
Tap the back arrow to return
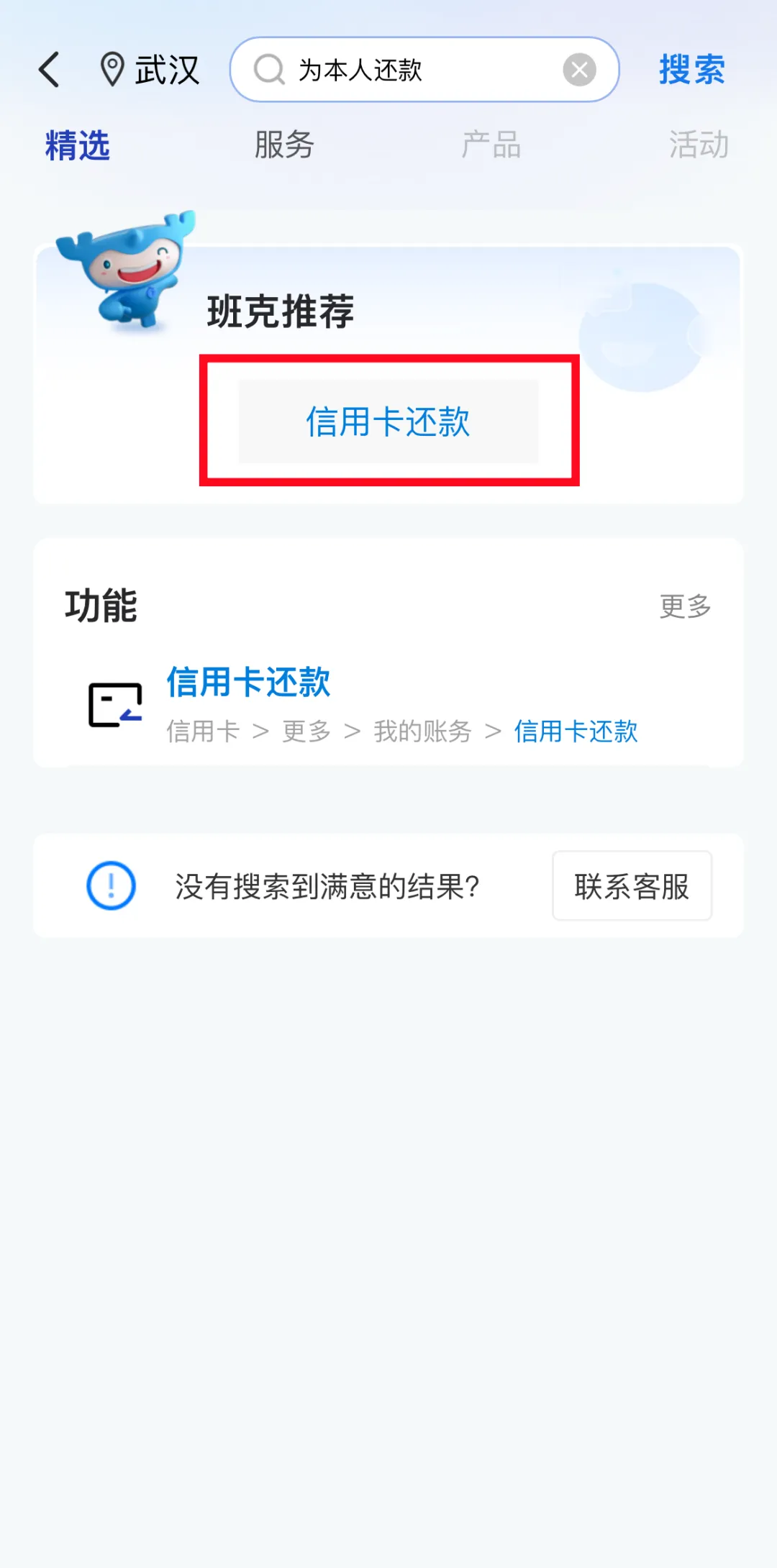pyautogui.click(x=48, y=68)
